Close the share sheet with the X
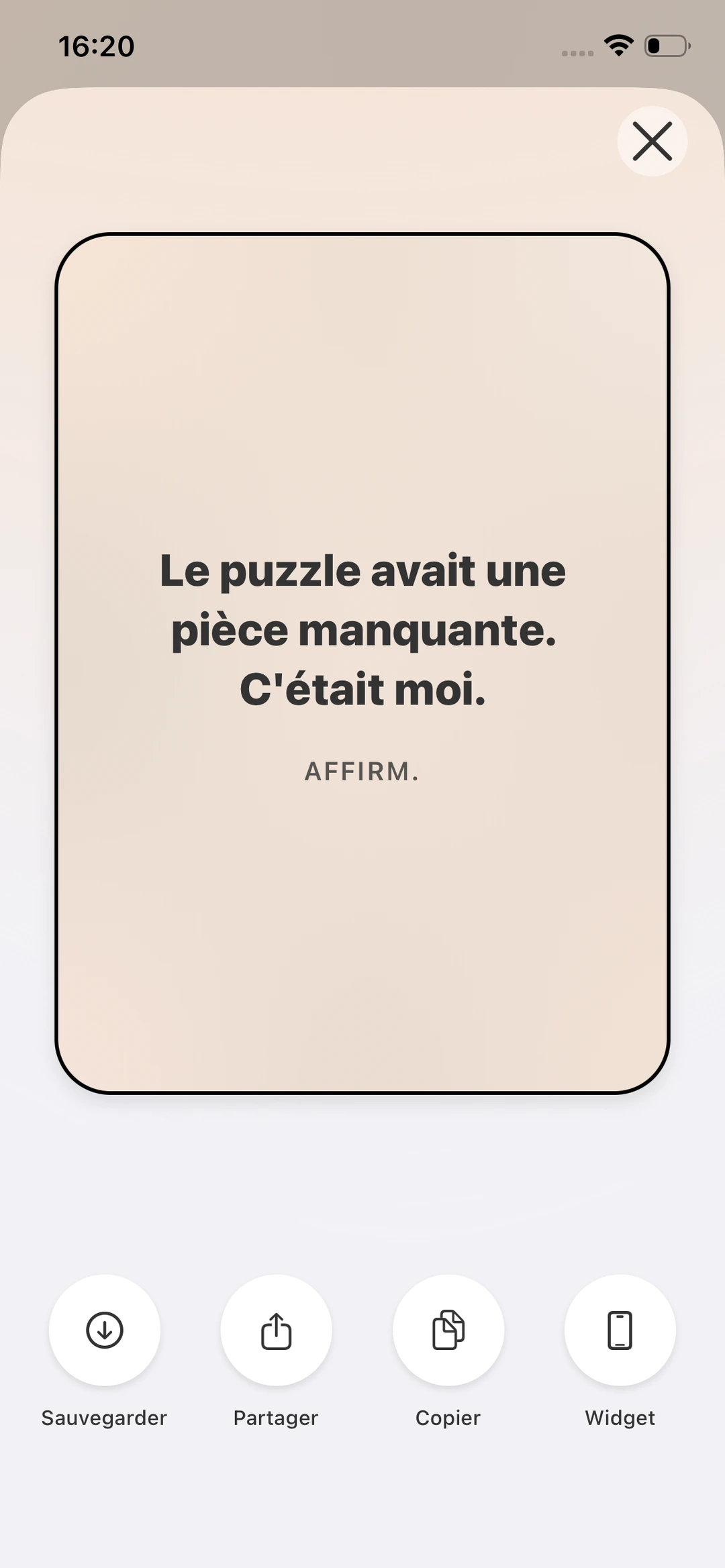This screenshot has width=725, height=1568. point(652,141)
